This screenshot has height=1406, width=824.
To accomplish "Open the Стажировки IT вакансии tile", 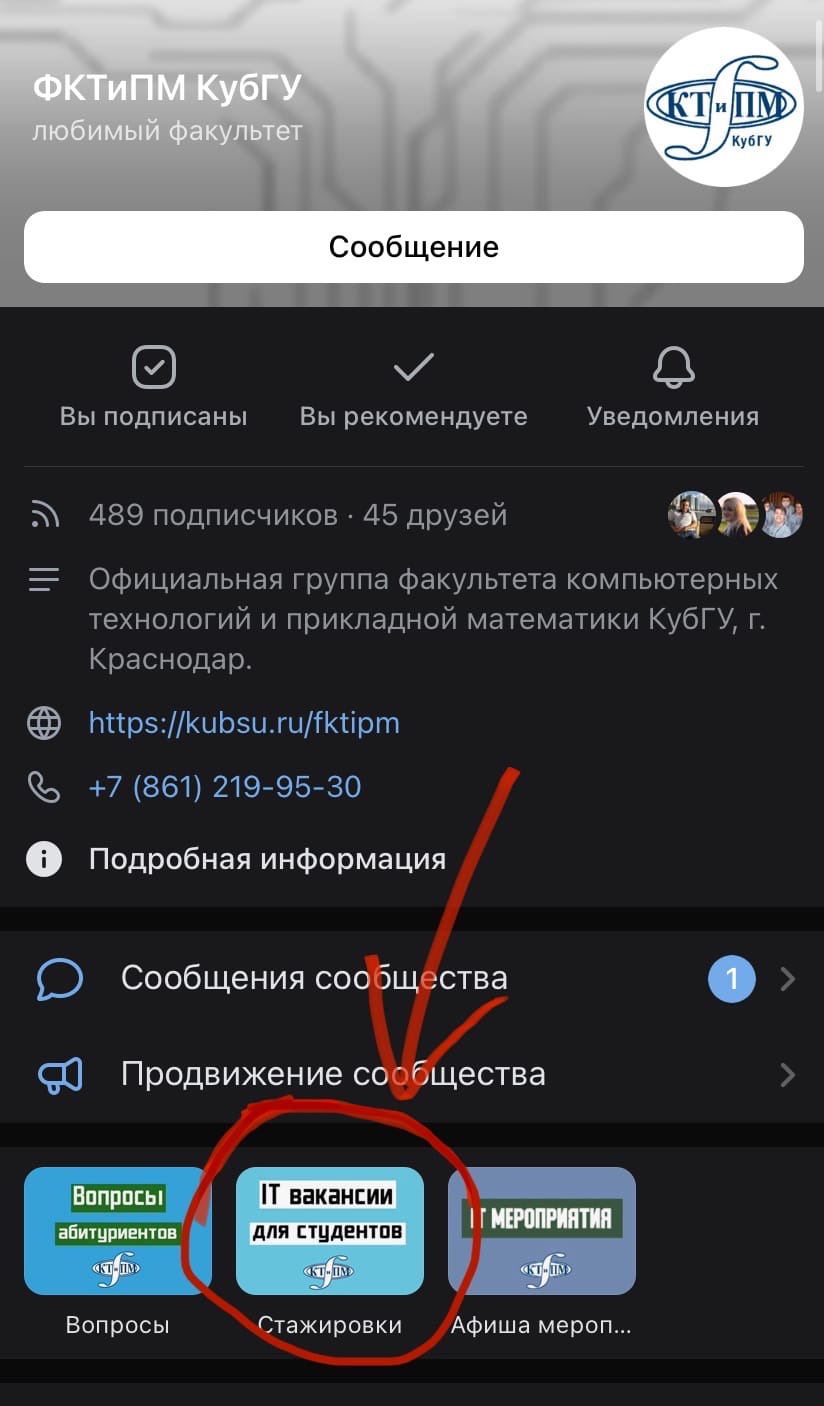I will click(x=330, y=1232).
